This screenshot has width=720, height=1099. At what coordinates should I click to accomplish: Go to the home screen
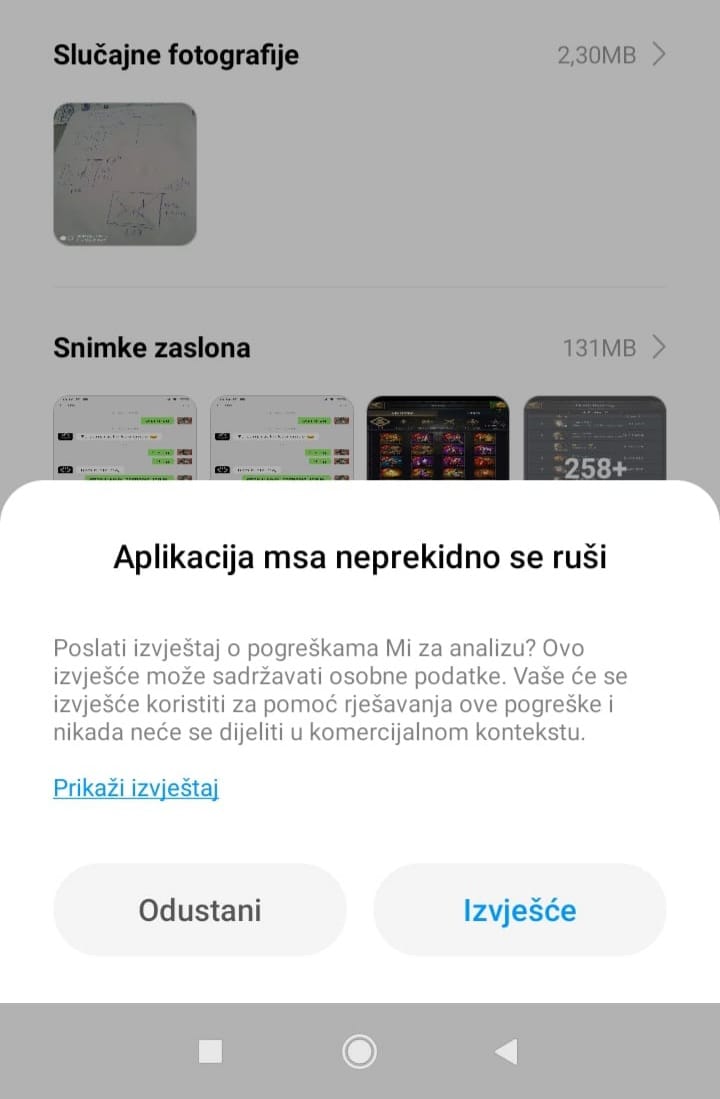tap(359, 1051)
